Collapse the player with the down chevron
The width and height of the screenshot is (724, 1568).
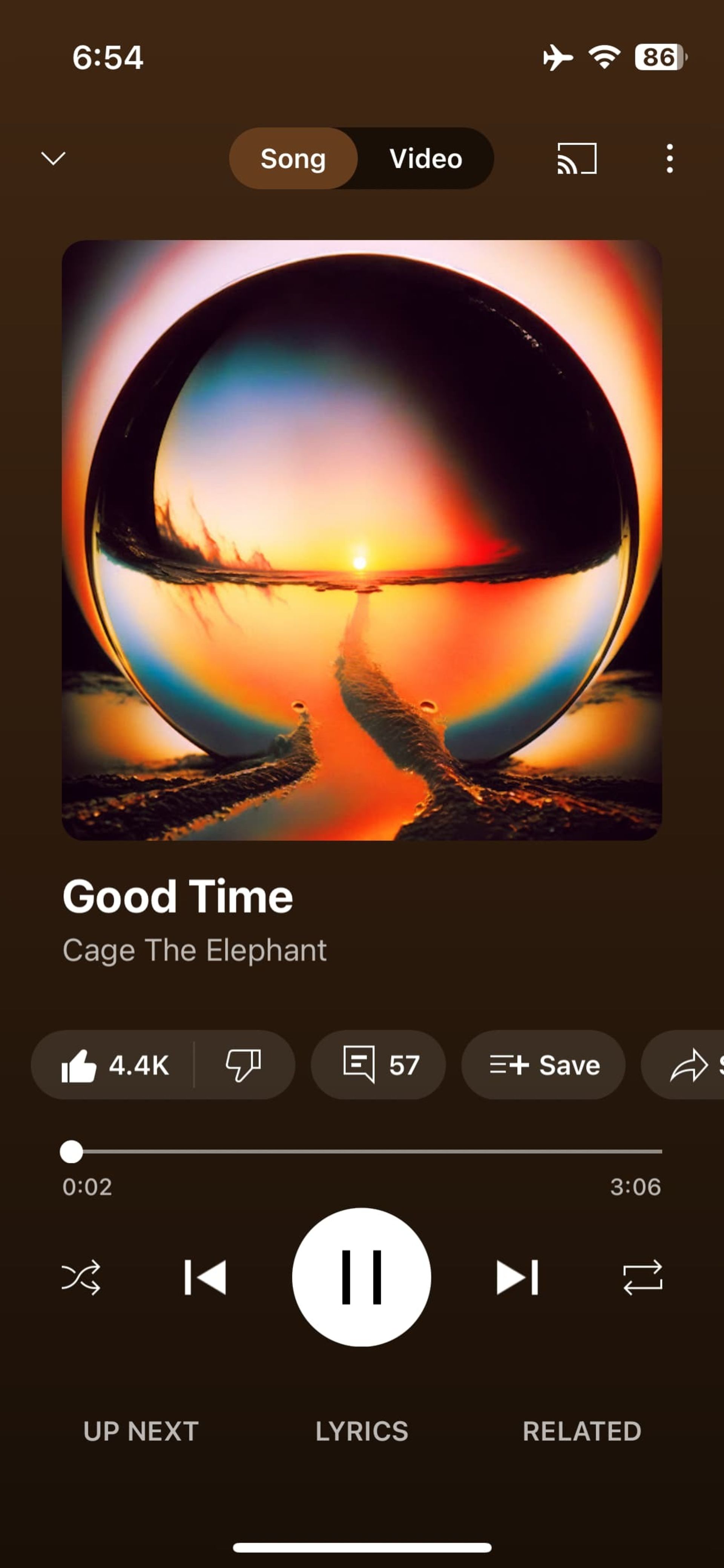(53, 158)
